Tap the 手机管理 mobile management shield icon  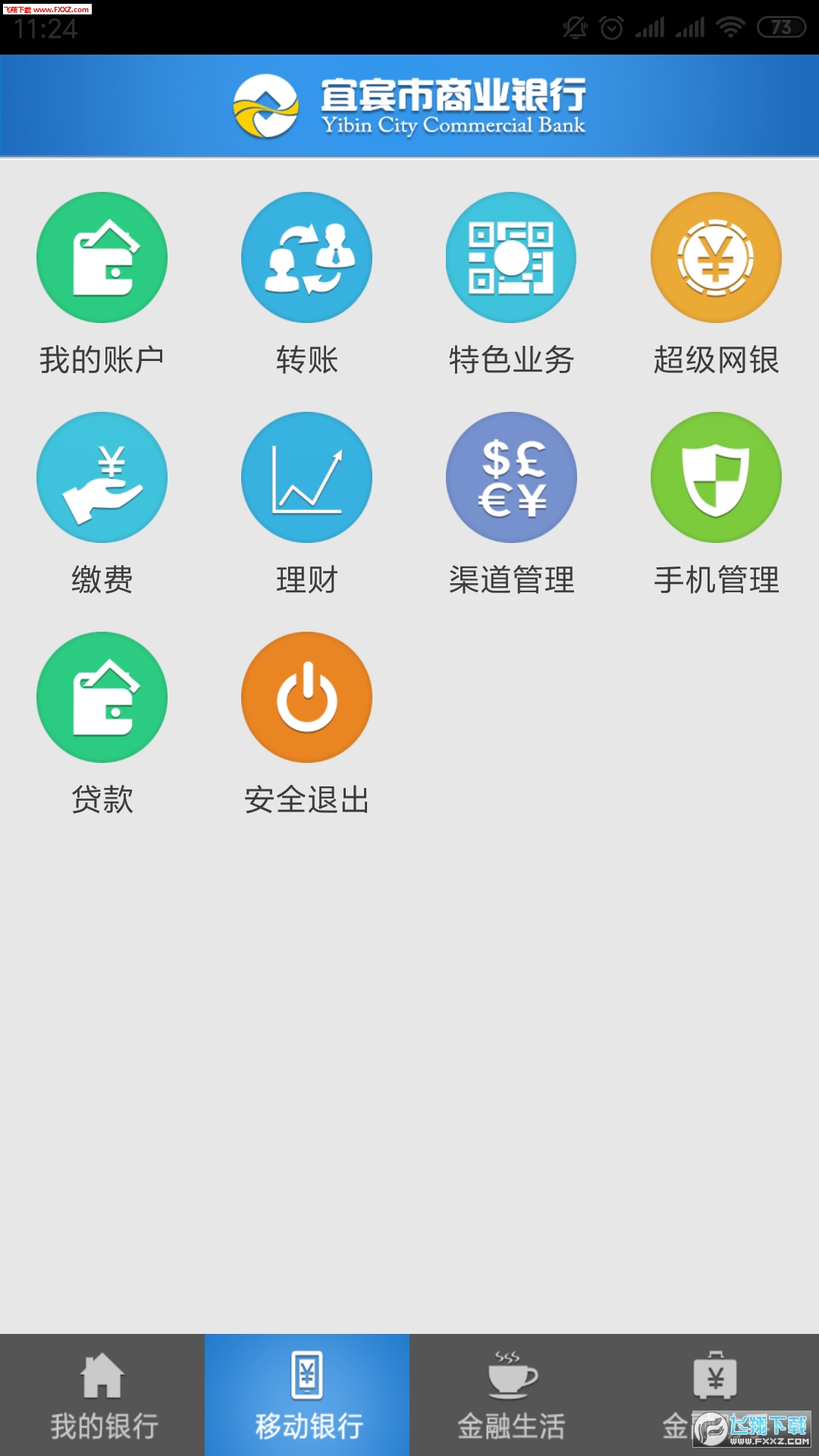point(715,478)
